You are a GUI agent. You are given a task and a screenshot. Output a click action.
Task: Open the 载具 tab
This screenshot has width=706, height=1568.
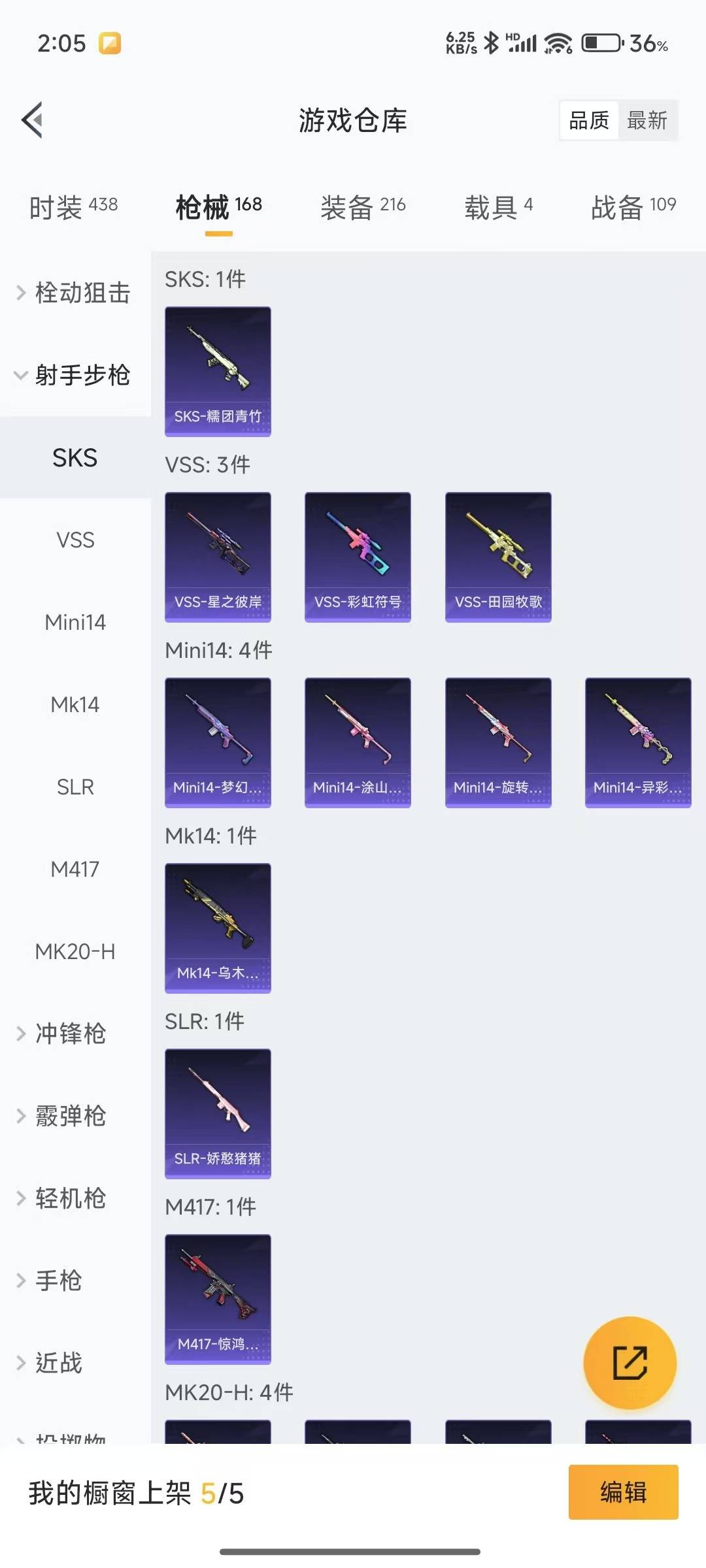click(498, 207)
